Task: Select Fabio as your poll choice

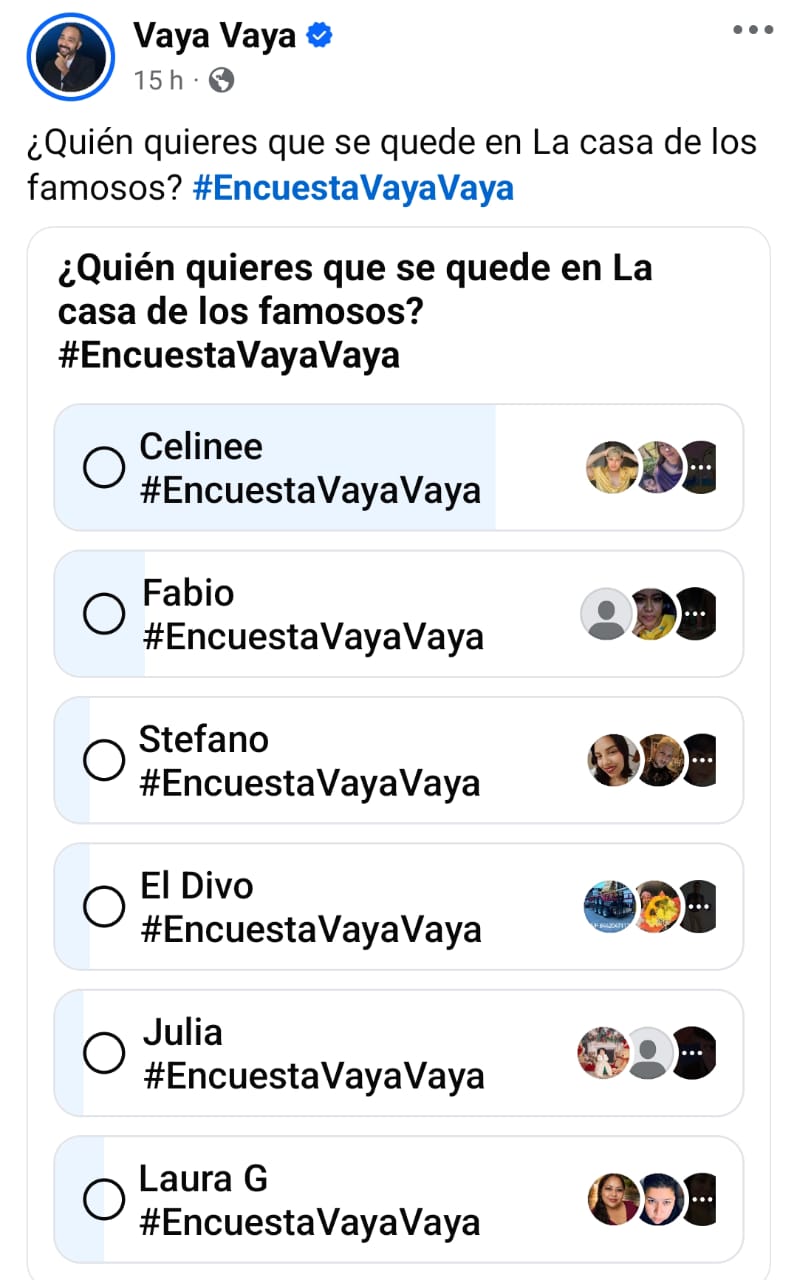Action: tap(104, 614)
